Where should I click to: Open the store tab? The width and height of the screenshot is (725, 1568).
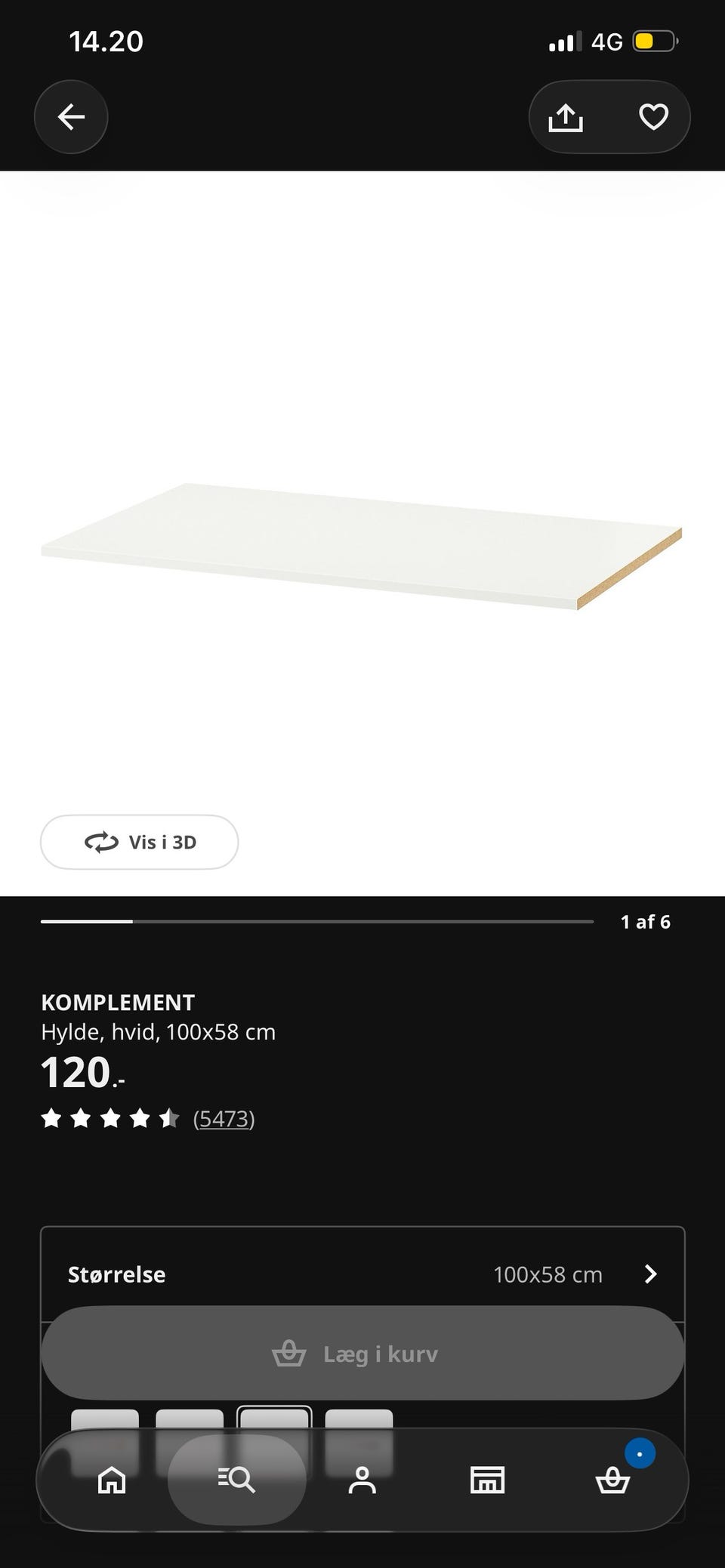click(x=487, y=1480)
